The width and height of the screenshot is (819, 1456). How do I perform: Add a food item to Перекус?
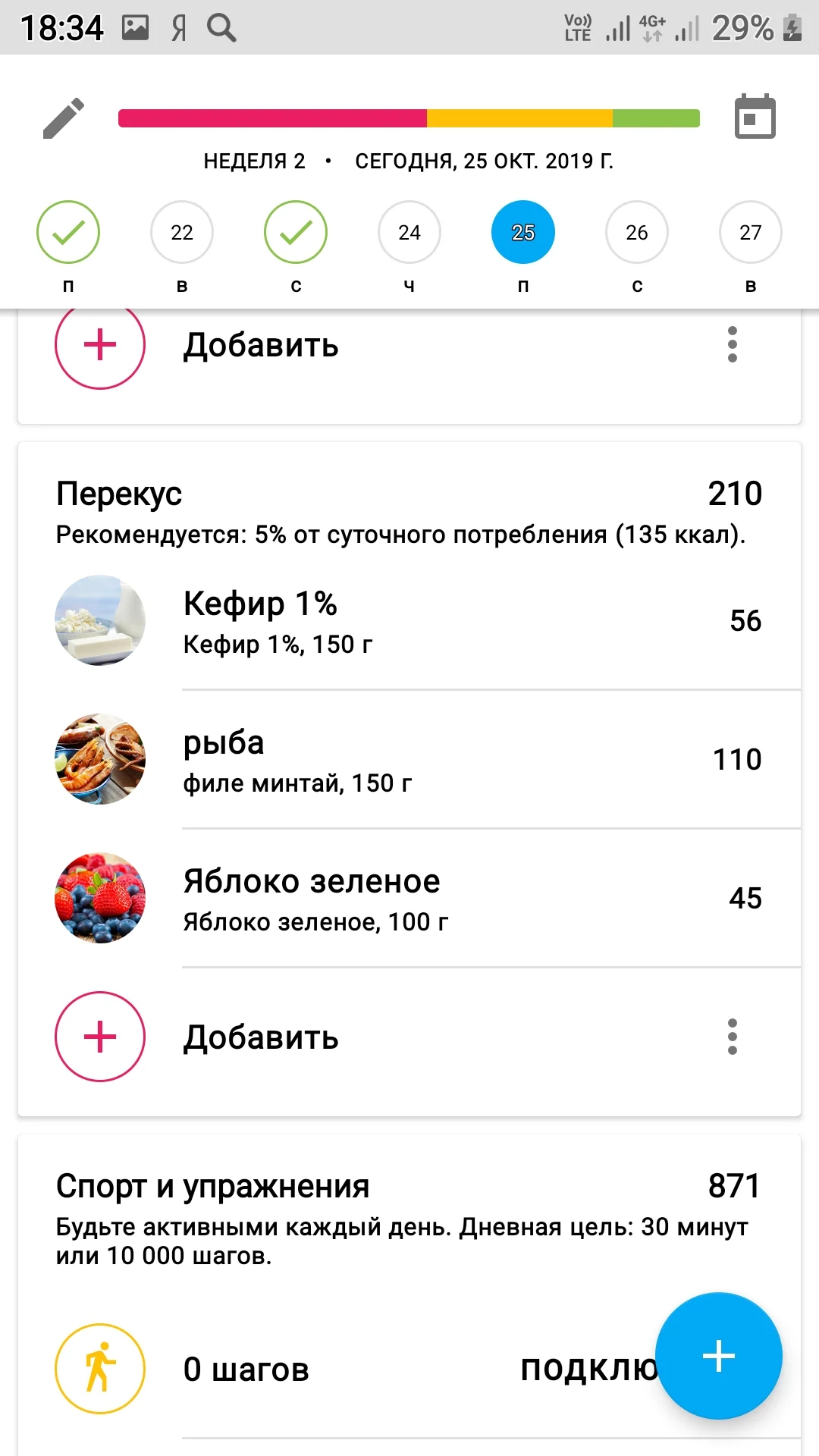100,1037
